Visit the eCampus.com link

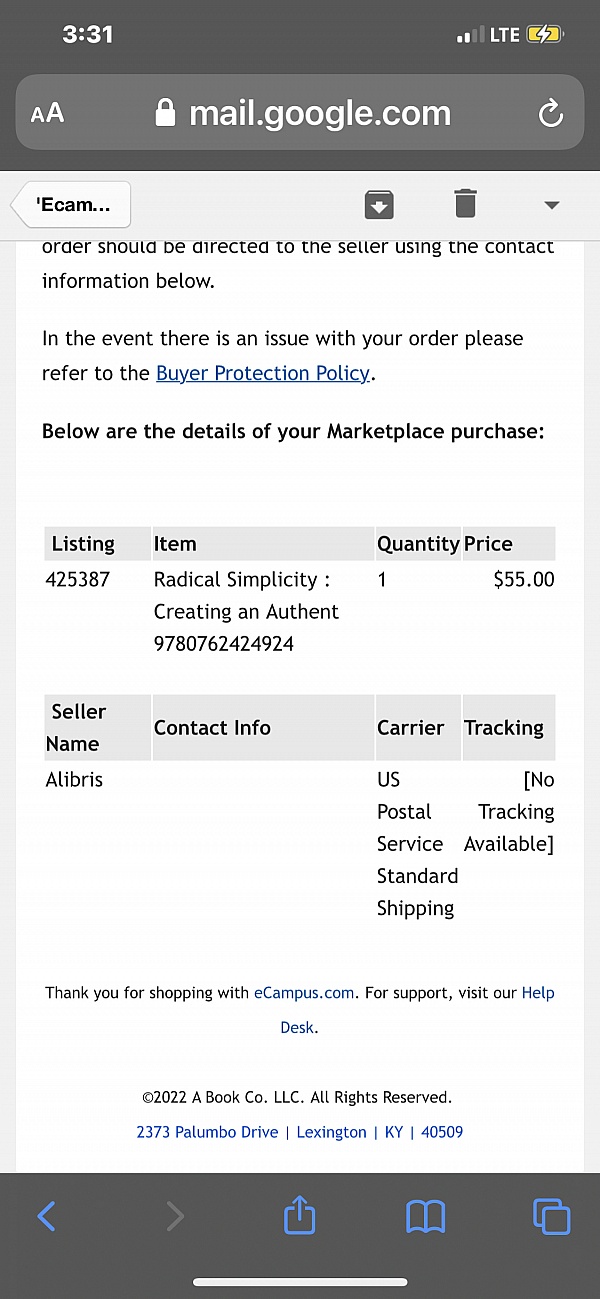pyautogui.click(x=304, y=993)
